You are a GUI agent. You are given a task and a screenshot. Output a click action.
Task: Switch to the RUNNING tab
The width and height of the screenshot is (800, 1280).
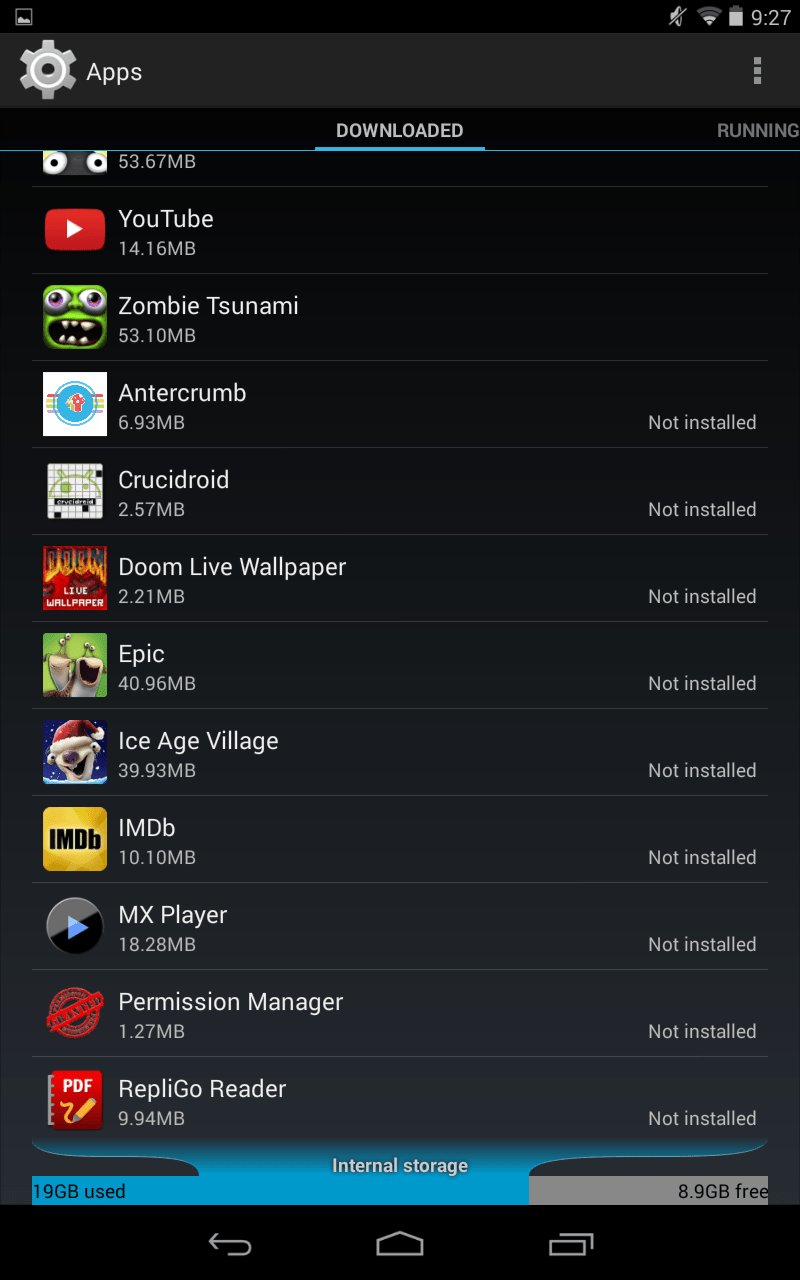pos(758,130)
